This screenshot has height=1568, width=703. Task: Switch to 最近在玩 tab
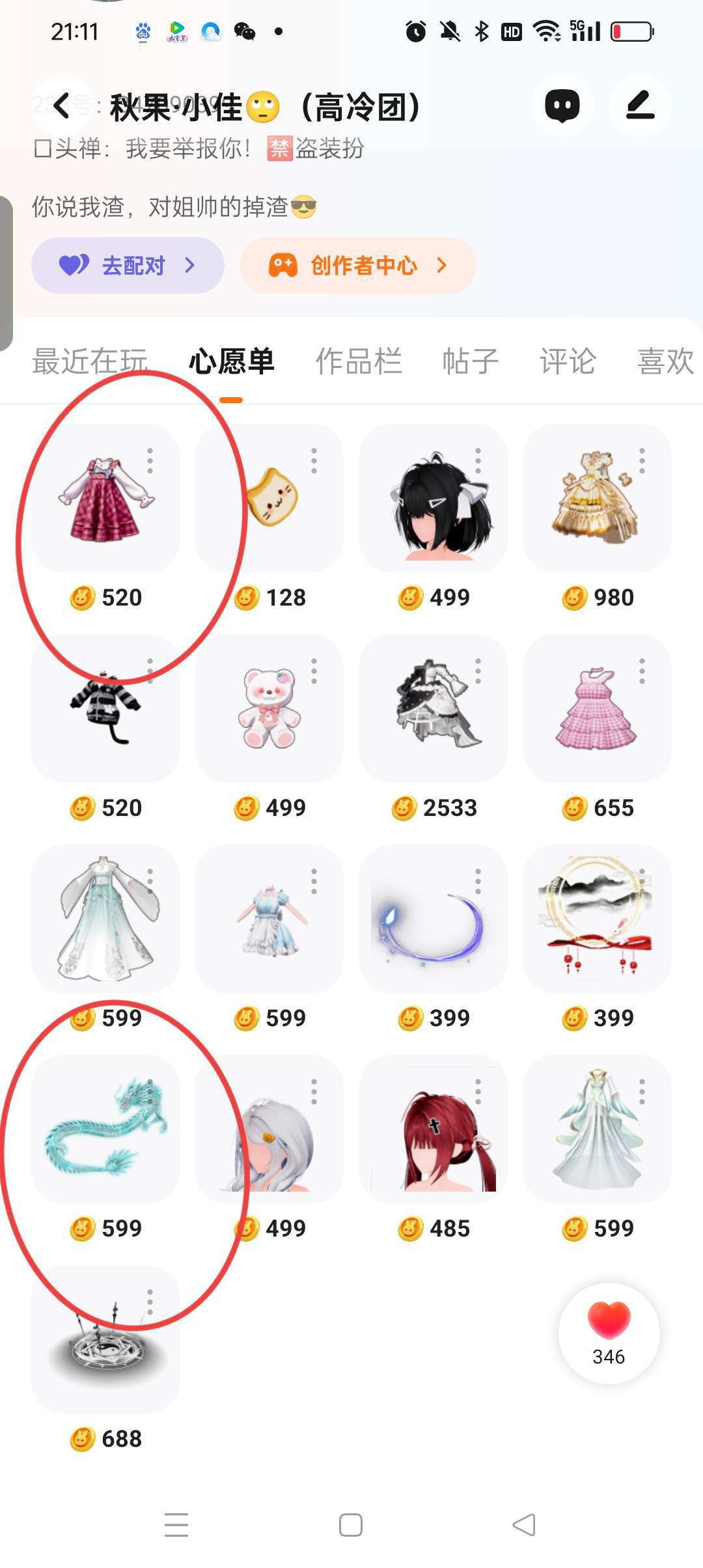click(90, 361)
